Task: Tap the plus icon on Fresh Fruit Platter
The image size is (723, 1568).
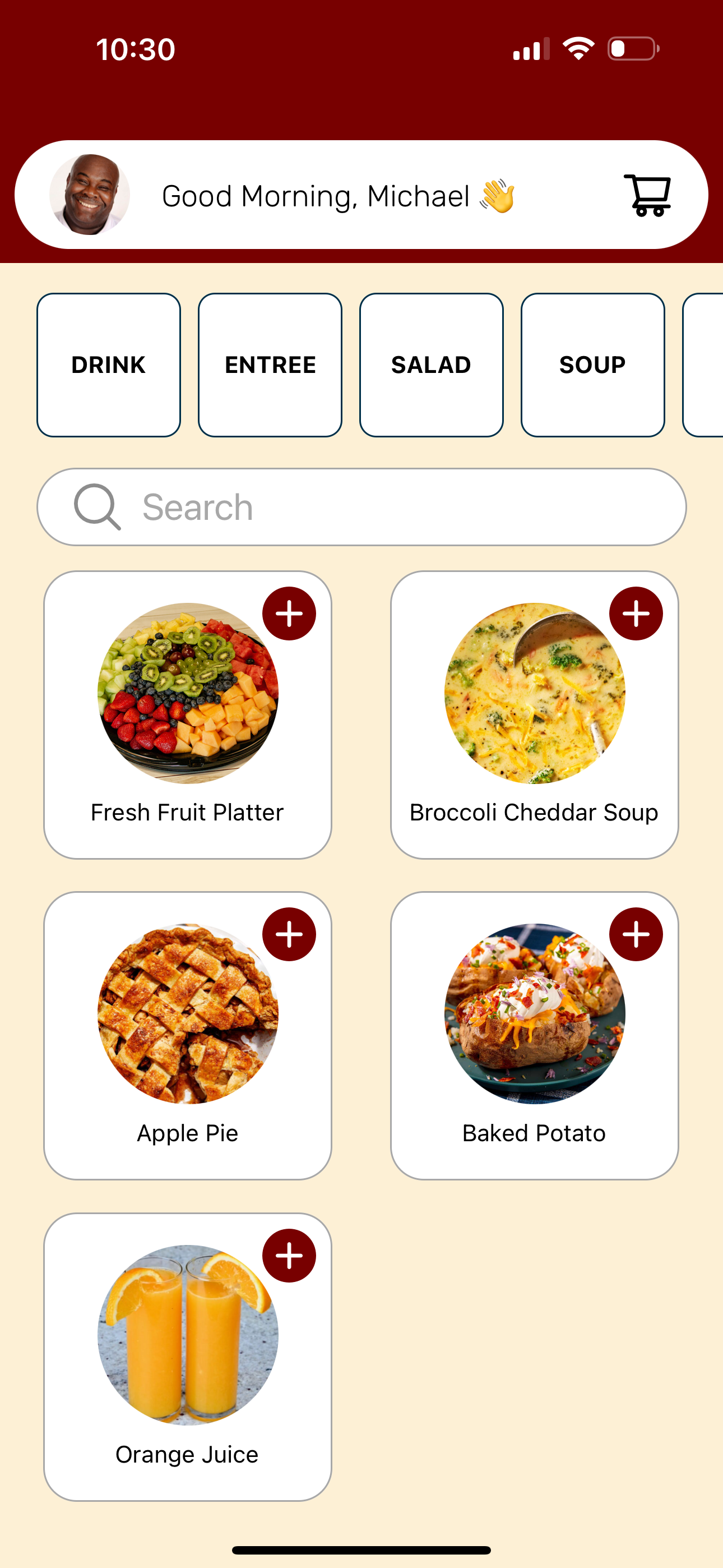Action: [x=289, y=614]
